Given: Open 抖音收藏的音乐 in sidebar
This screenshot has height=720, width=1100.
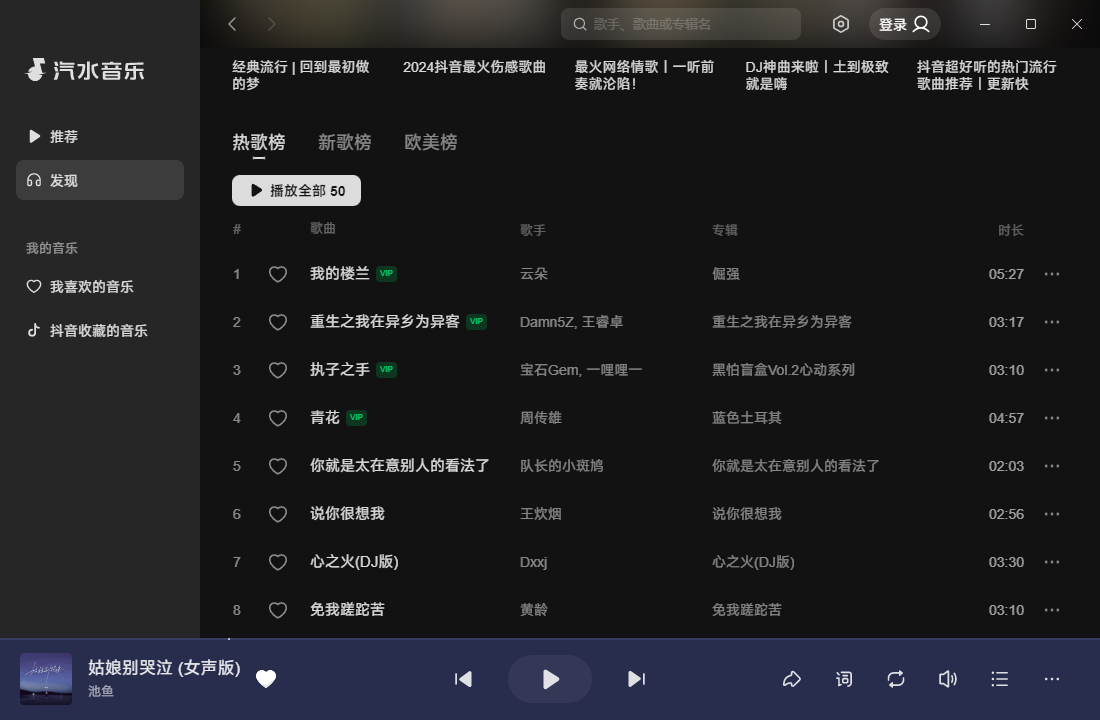Looking at the screenshot, I should coord(98,331).
